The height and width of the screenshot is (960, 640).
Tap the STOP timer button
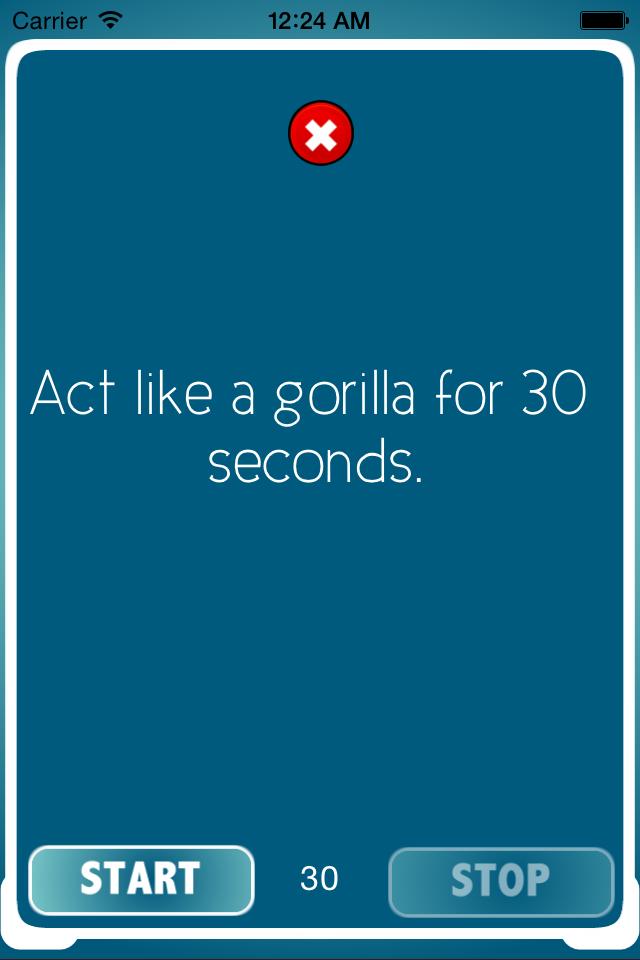tap(500, 881)
